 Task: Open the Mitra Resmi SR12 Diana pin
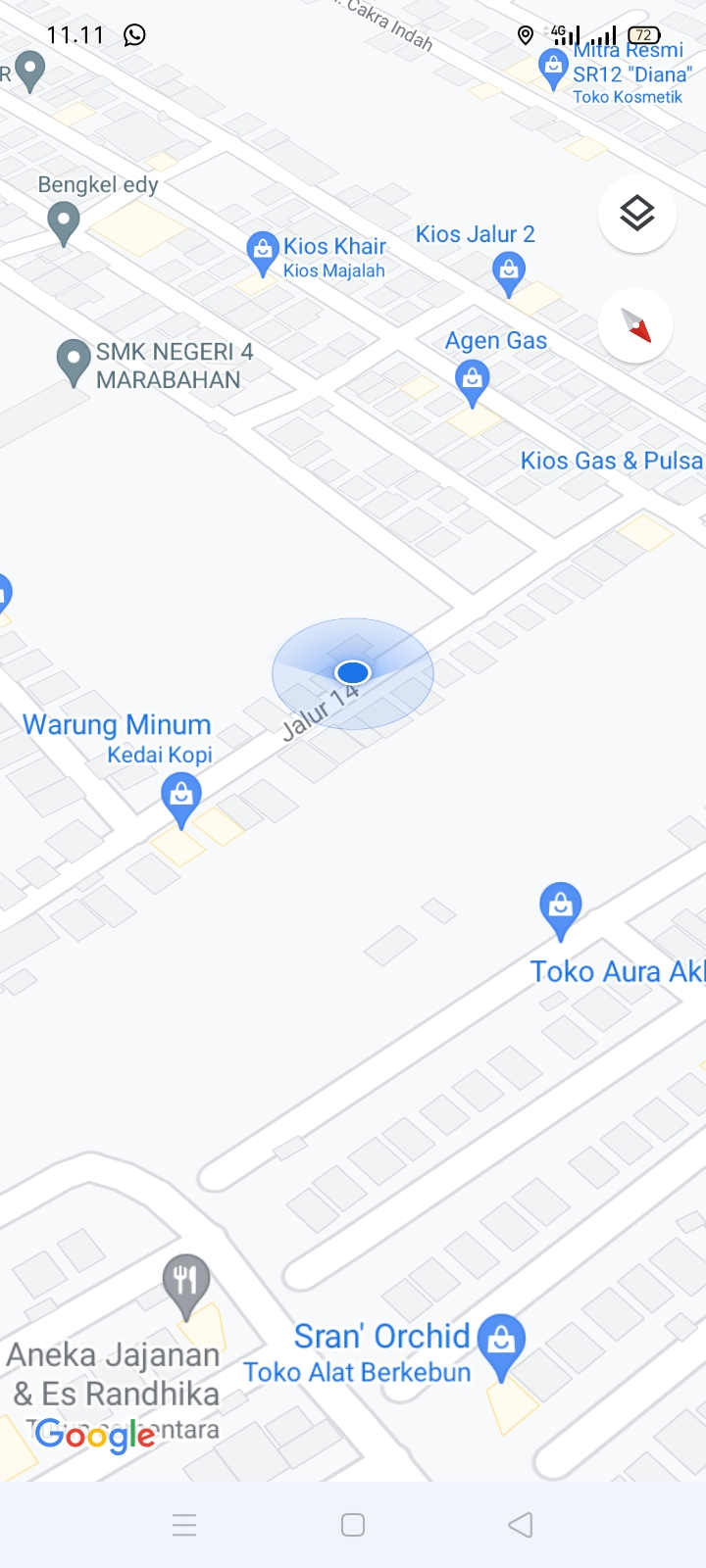pos(554,69)
